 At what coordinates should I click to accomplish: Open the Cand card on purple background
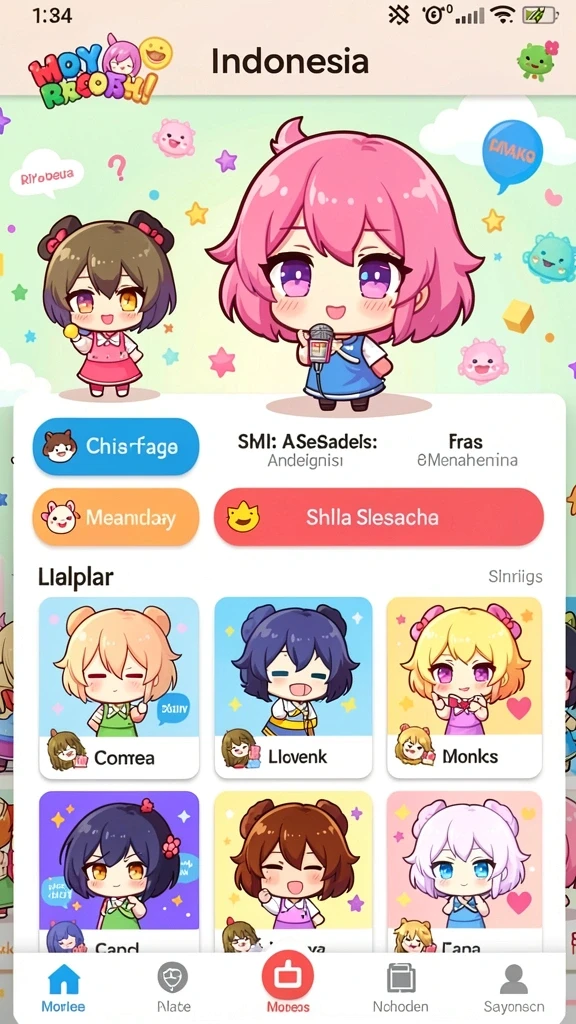[x=119, y=872]
